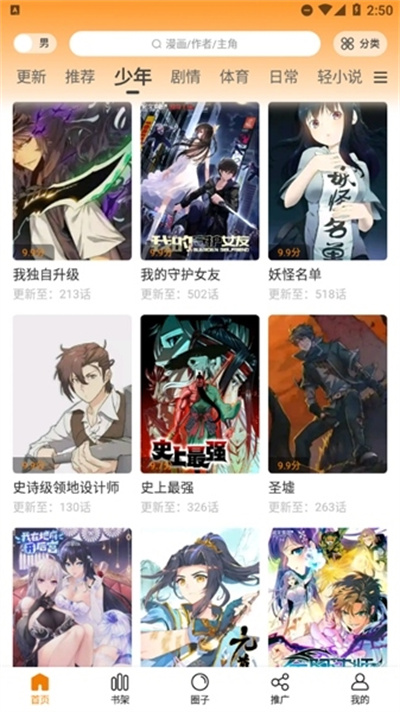Viewport: 400px width, 712px height.
Task: Open the 分类 categories button
Action: click(x=360, y=44)
